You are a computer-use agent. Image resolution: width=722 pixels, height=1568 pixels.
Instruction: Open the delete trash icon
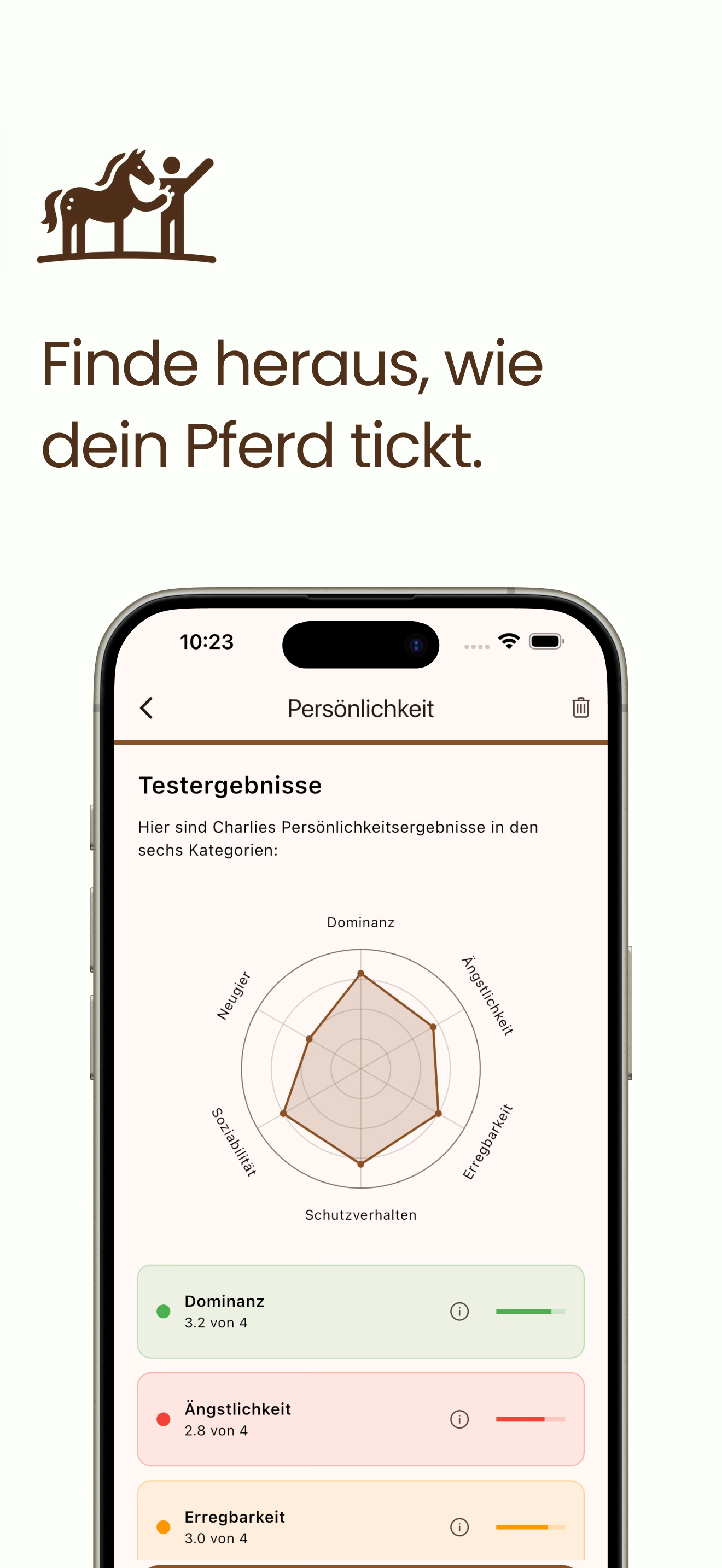coord(580,708)
